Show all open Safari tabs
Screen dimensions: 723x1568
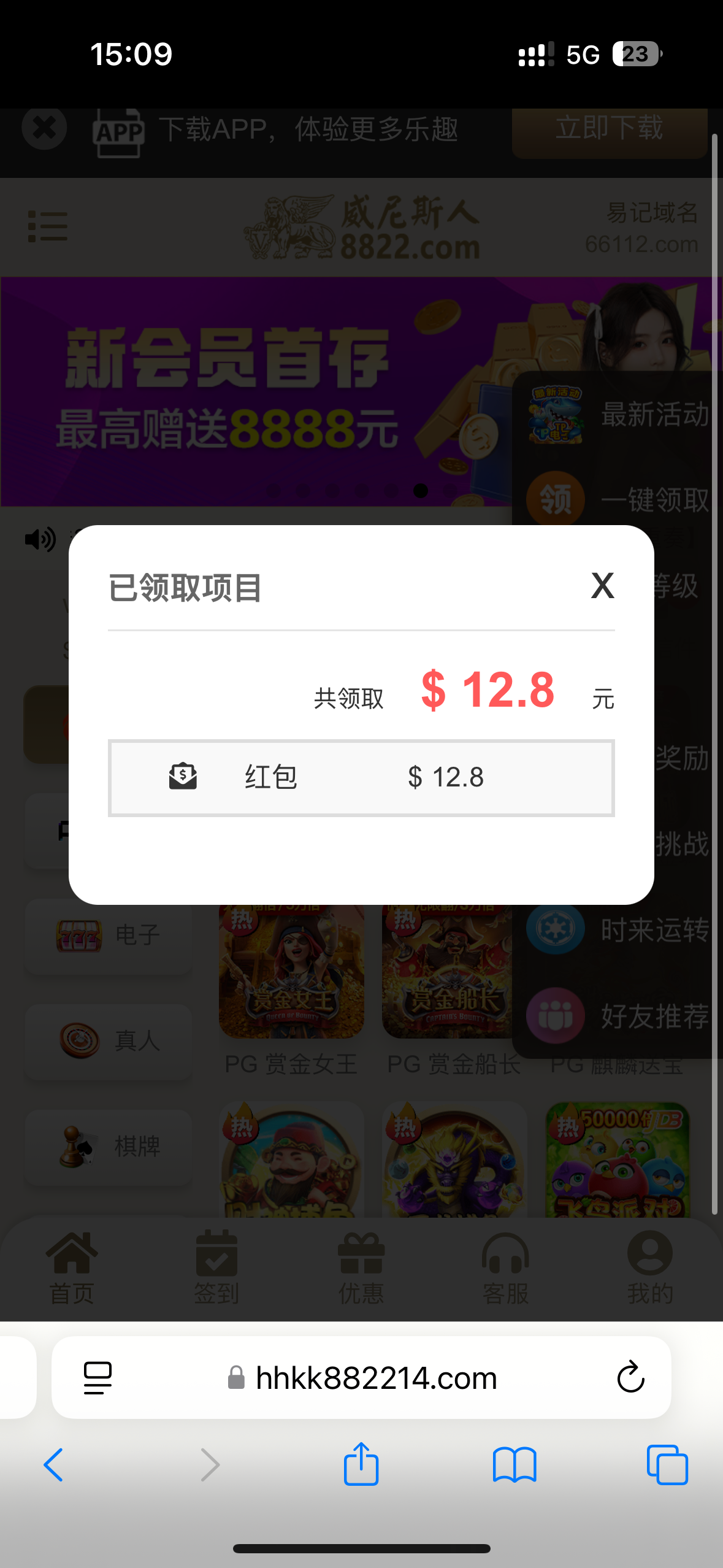pos(667,1465)
